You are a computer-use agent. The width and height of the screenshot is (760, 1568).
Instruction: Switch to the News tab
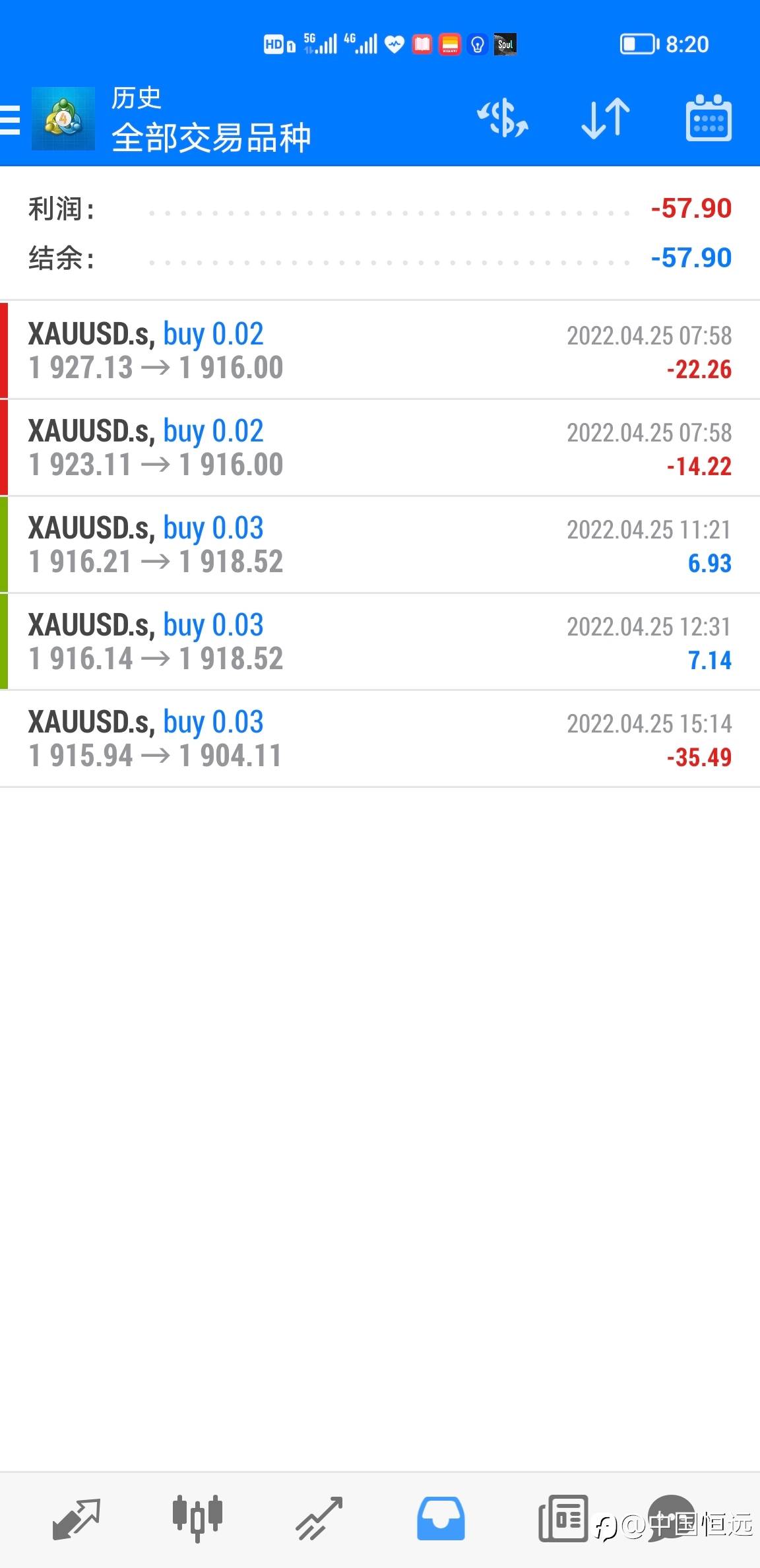(x=563, y=1519)
